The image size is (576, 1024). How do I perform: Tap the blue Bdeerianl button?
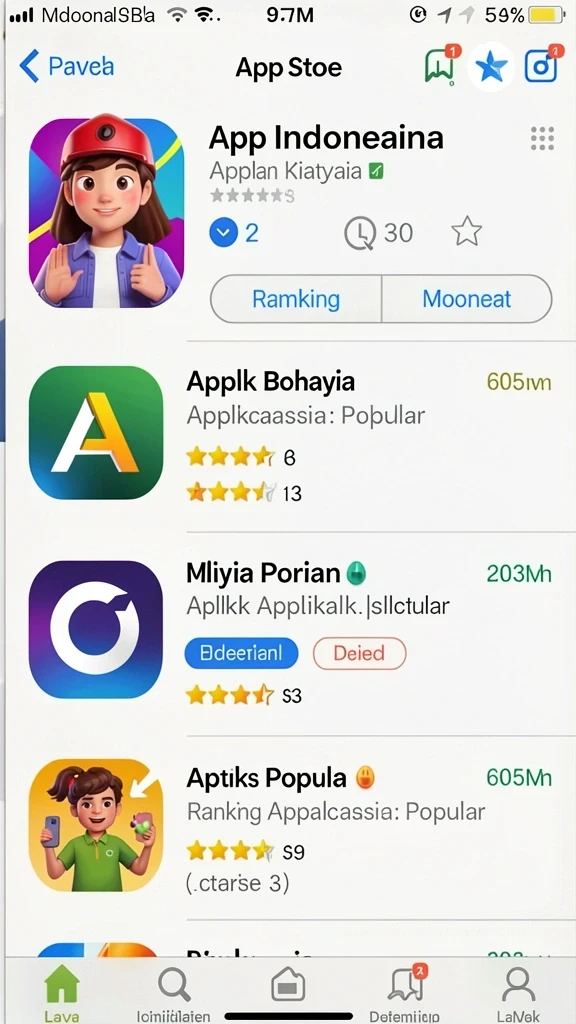point(241,653)
